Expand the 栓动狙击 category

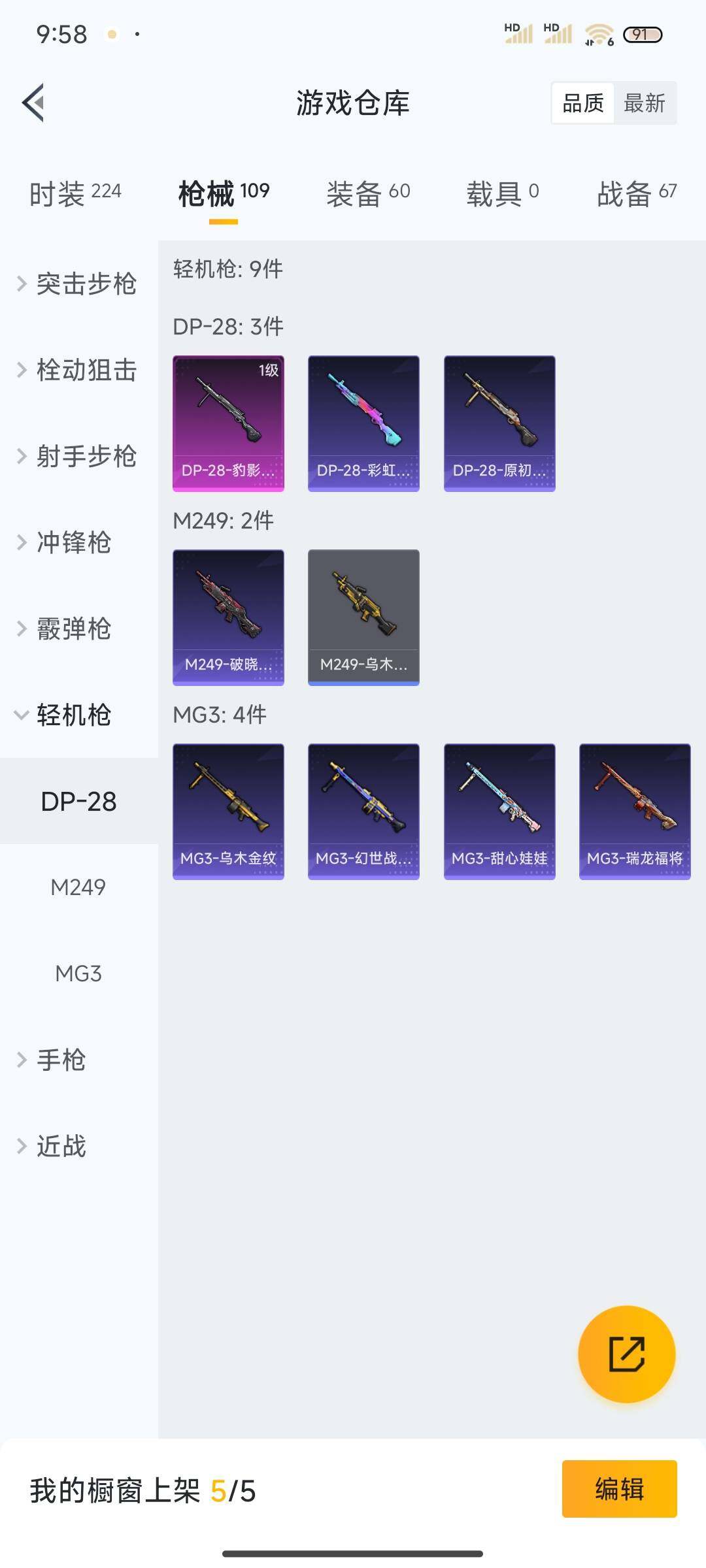(78, 370)
